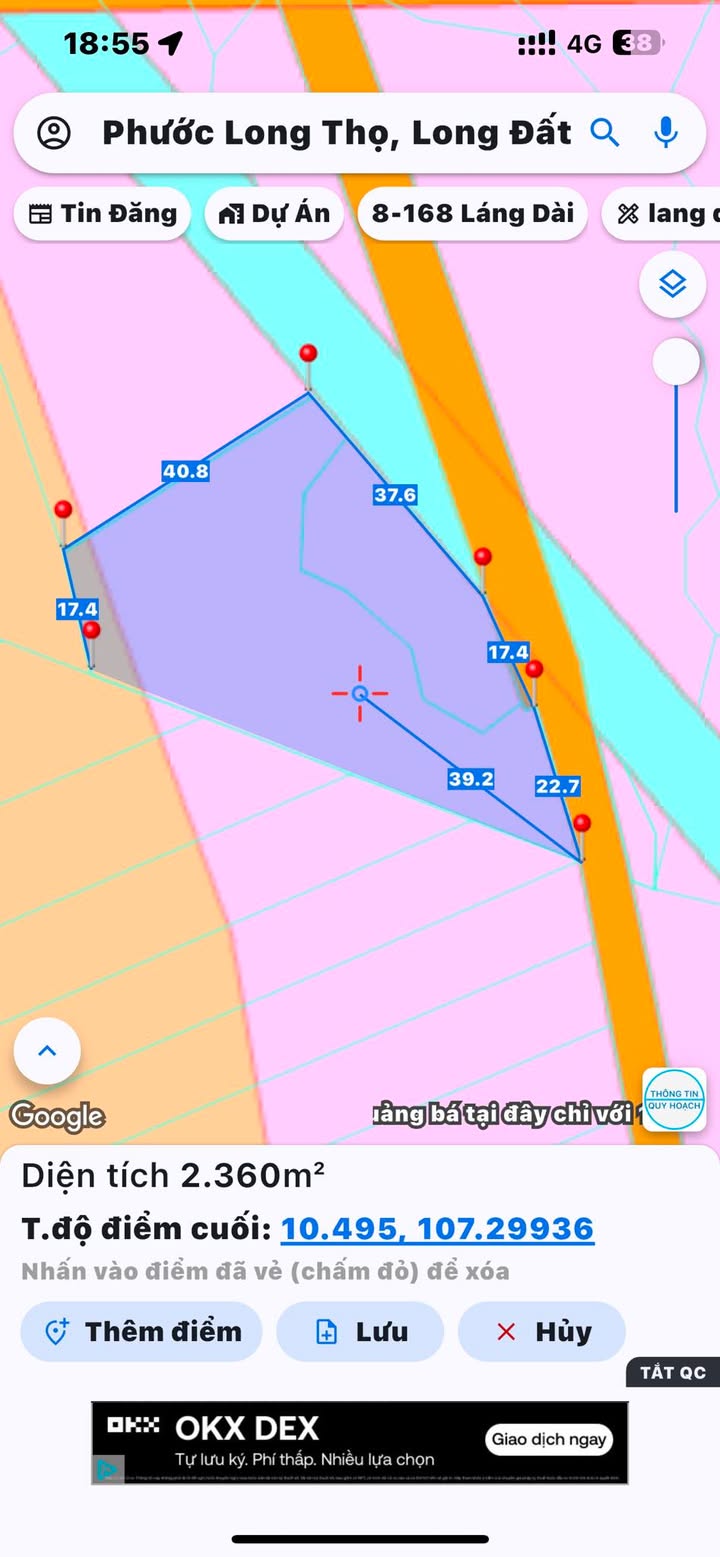Tap the overlay opacity slider handle
Screen dimensions: 720x1557
click(676, 362)
